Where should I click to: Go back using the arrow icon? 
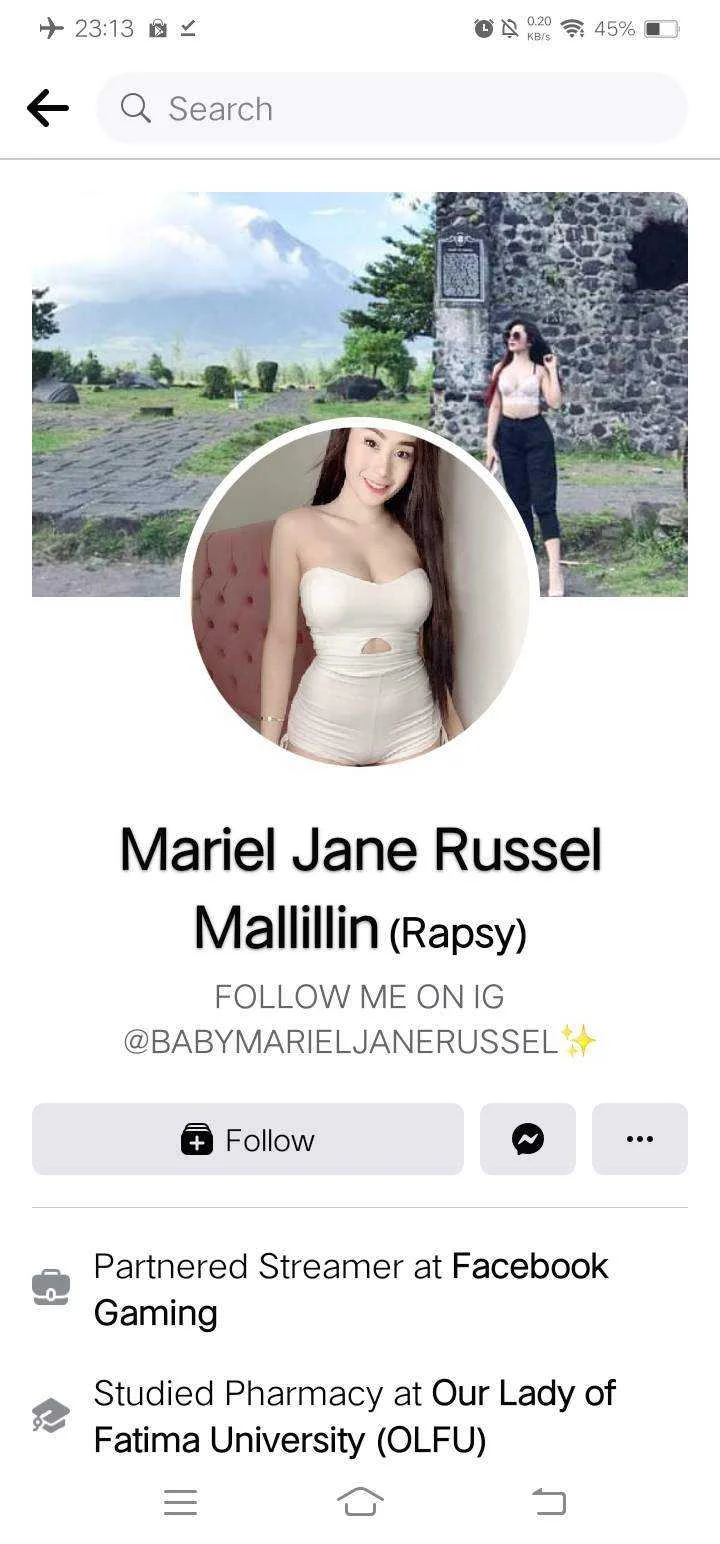[48, 108]
